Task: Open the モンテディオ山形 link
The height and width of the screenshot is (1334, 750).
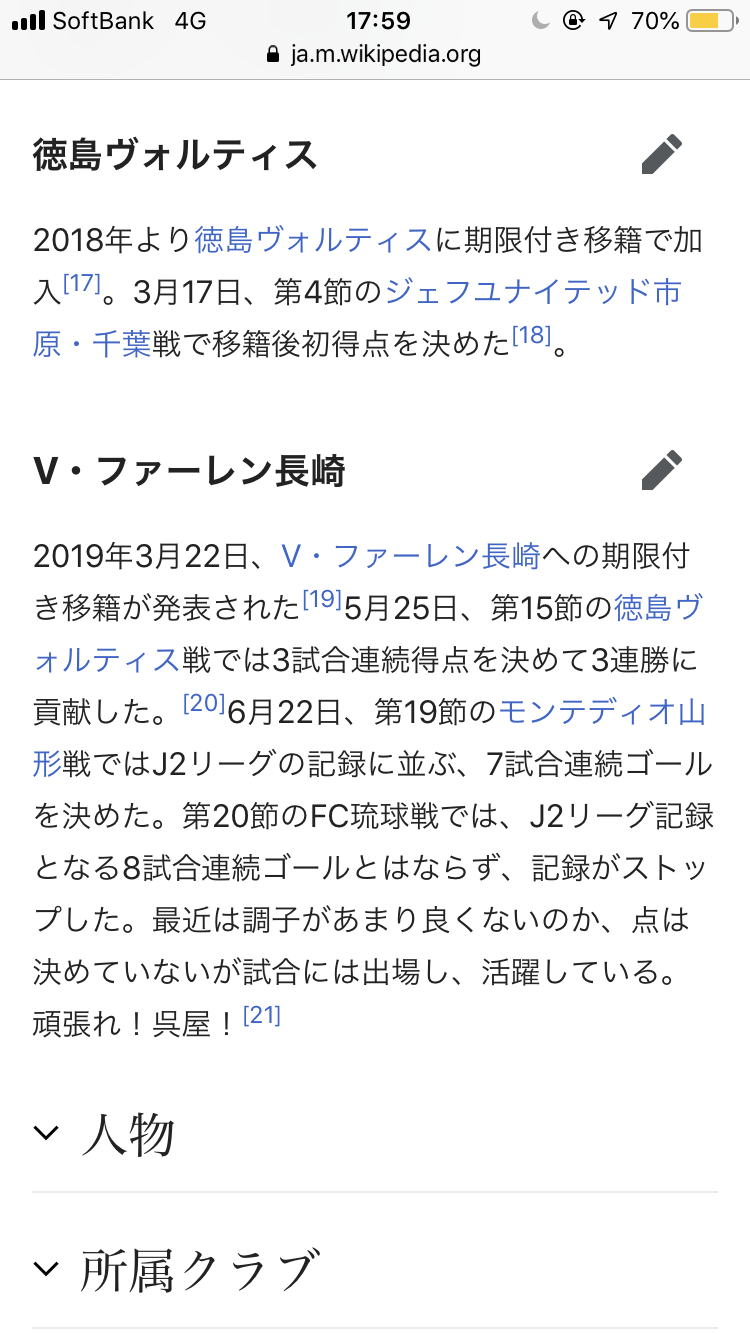Action: [602, 713]
